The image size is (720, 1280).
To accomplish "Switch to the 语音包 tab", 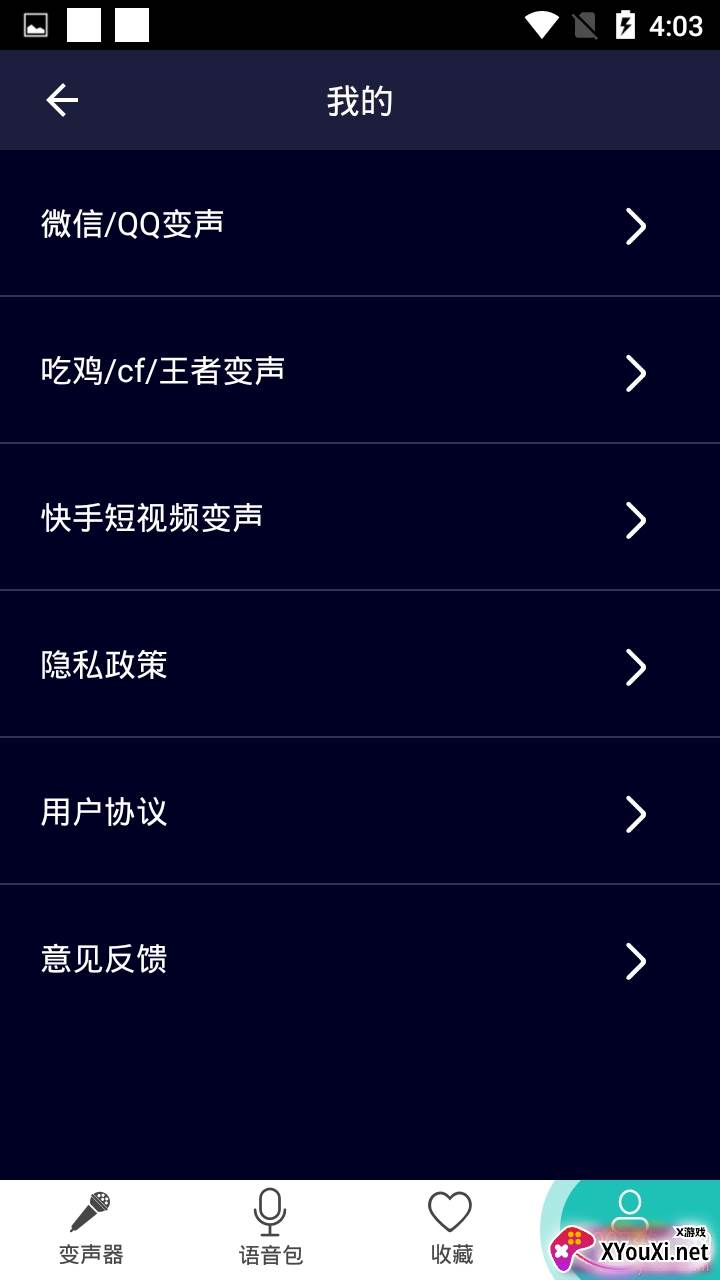I will tap(270, 1229).
